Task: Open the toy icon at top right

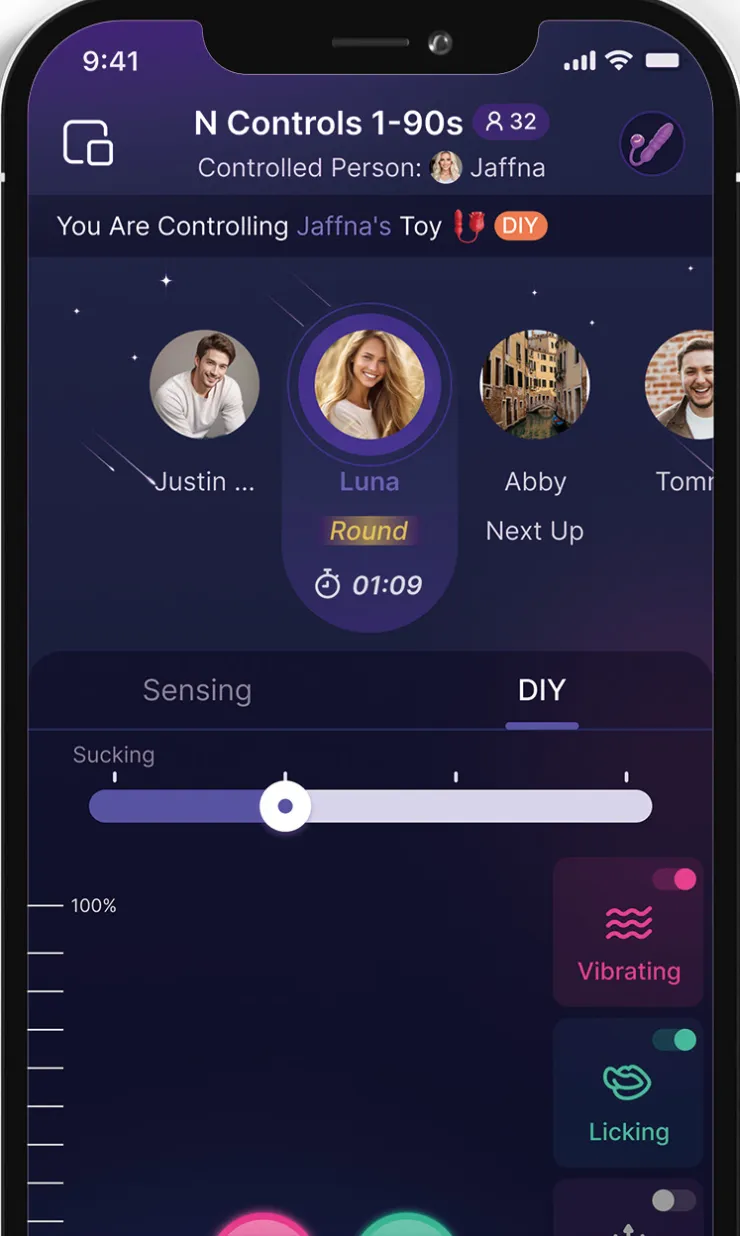Action: click(652, 144)
